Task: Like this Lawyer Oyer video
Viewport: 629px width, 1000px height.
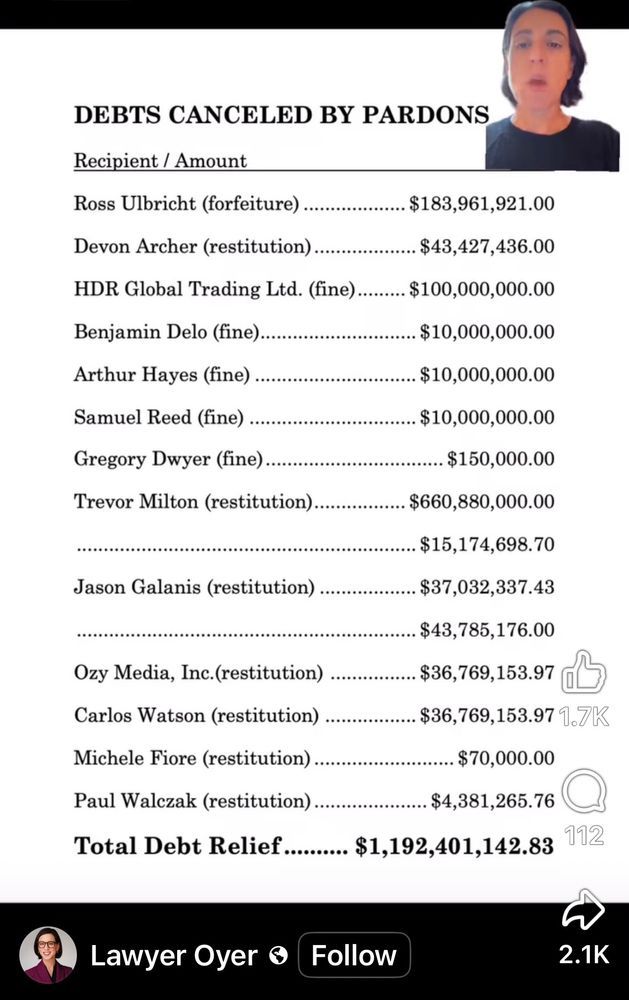Action: pos(584,672)
